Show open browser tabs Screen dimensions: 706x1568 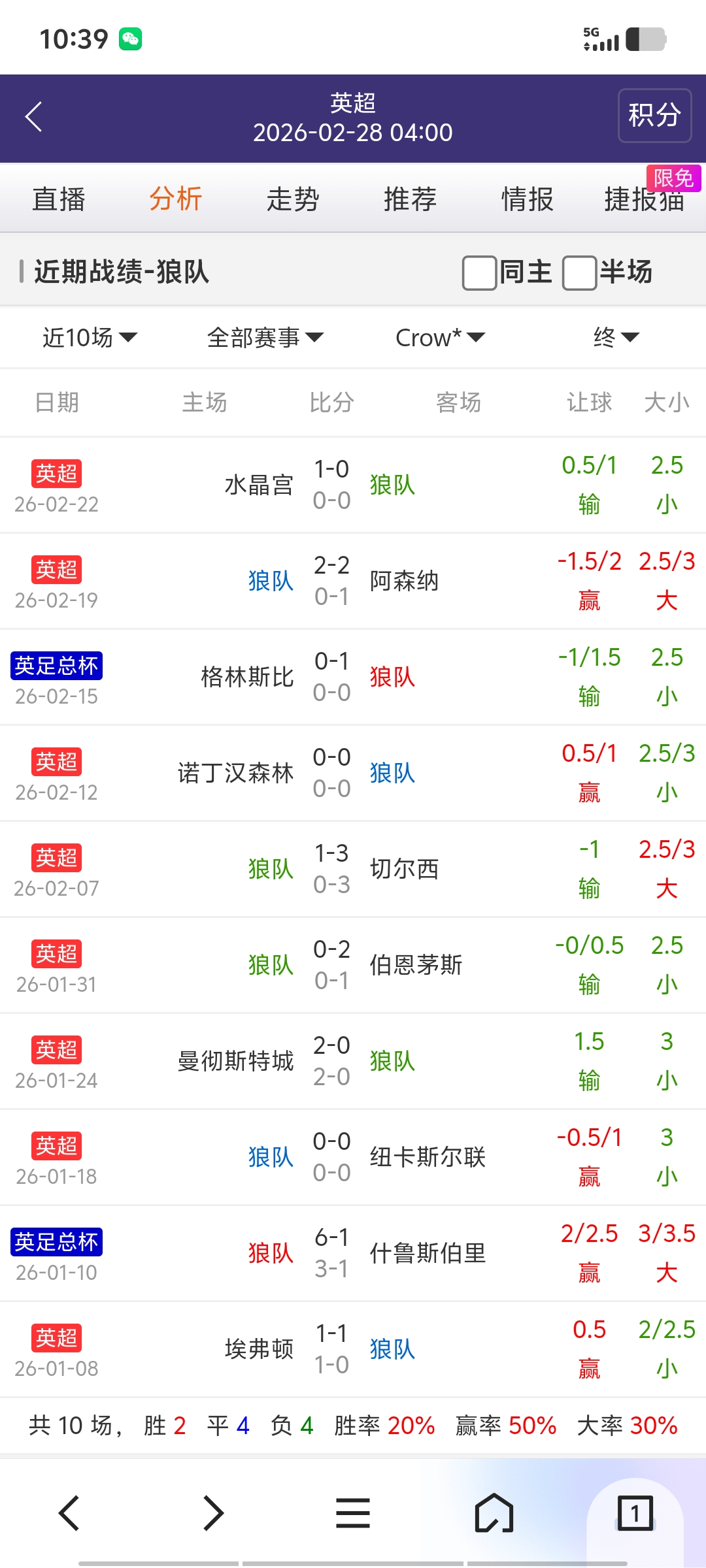[635, 1513]
